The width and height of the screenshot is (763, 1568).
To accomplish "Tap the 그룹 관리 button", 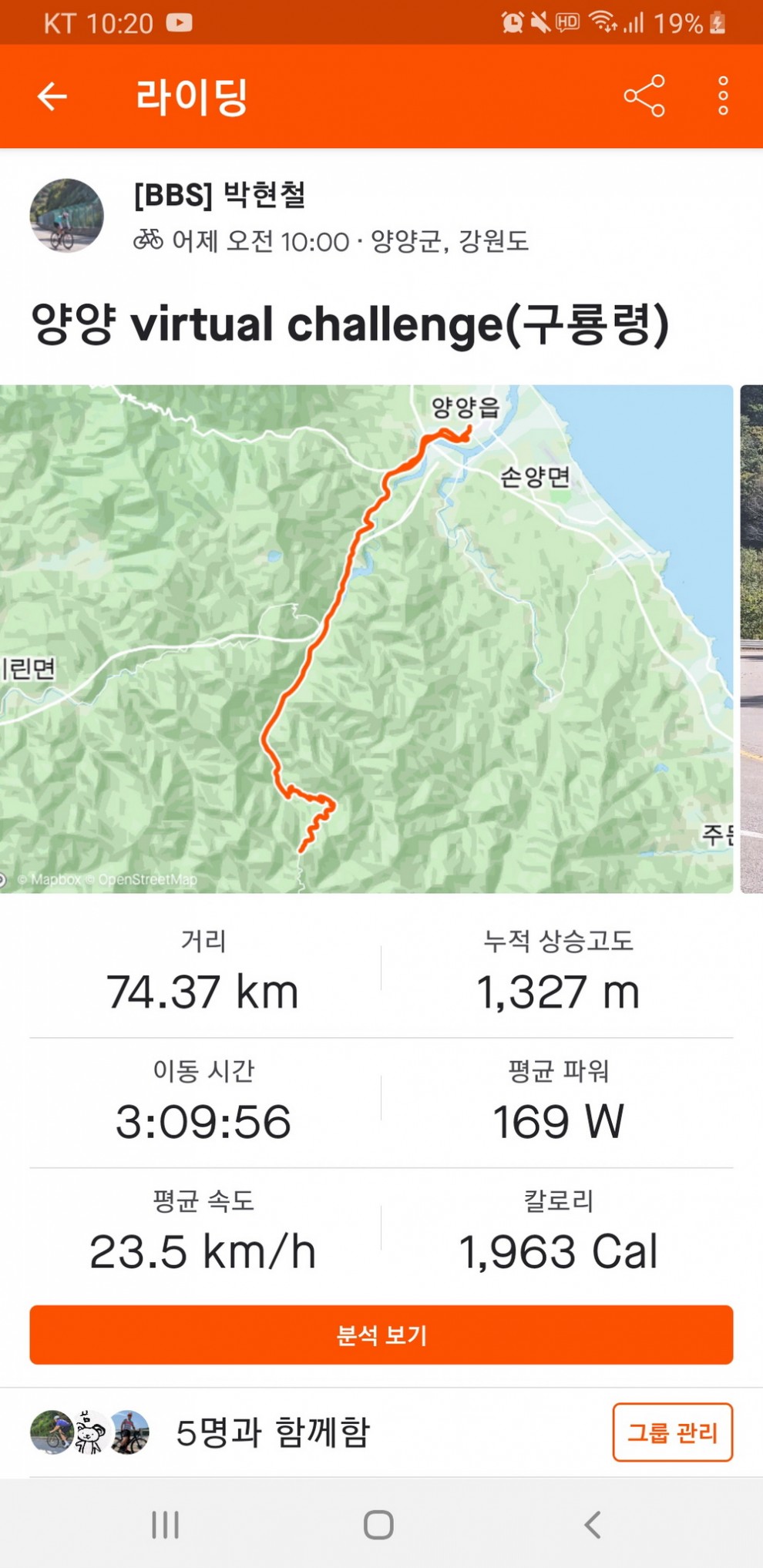I will pos(672,1432).
